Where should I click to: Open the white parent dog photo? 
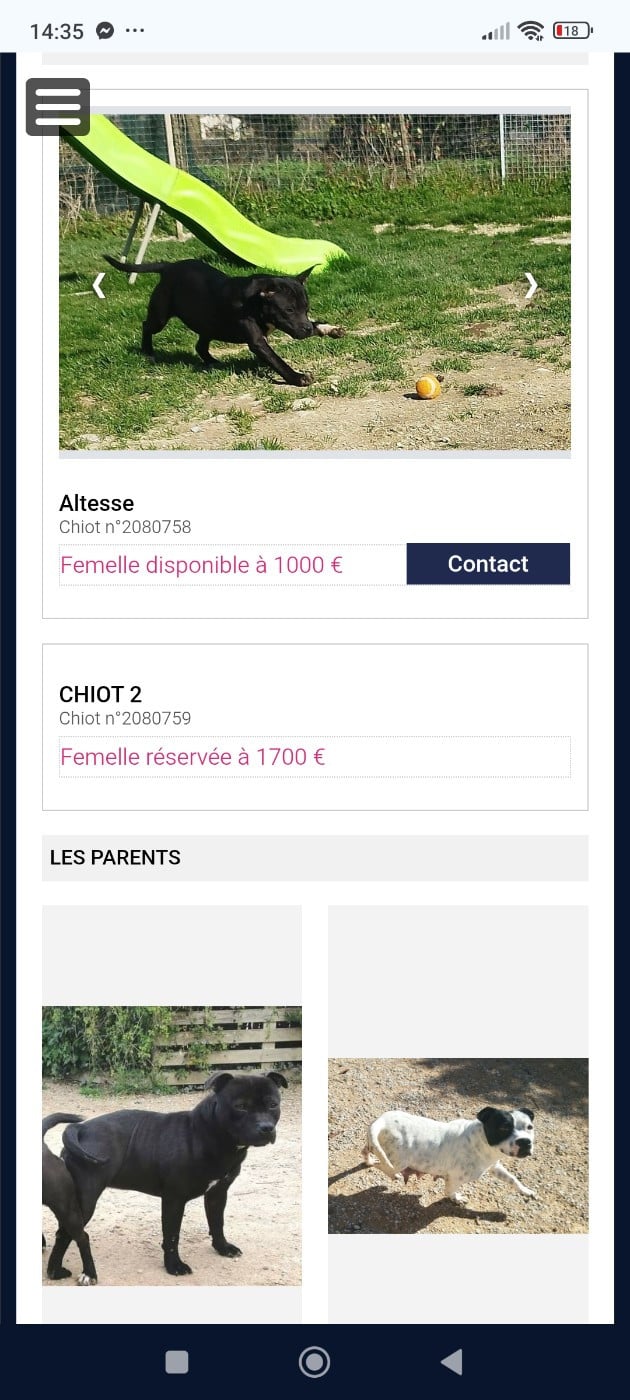pyautogui.click(x=458, y=1145)
